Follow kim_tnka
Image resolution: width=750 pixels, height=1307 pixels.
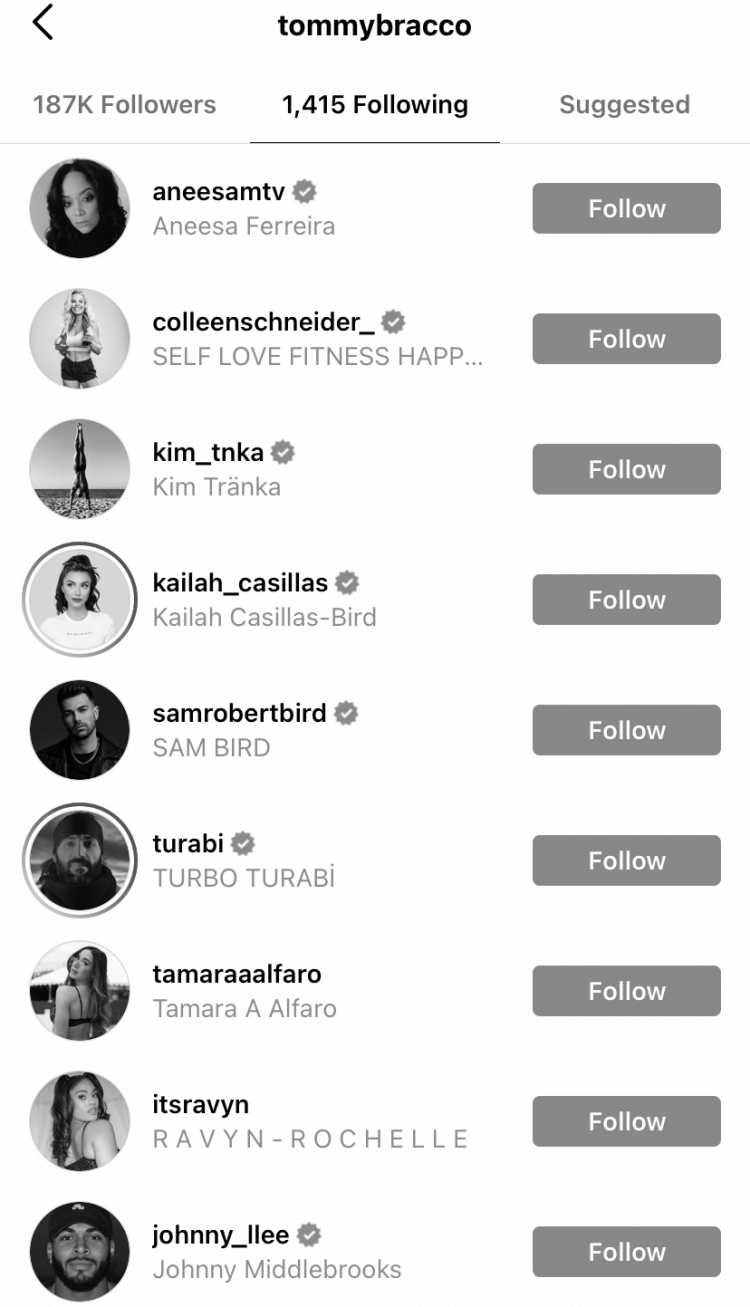[626, 469]
